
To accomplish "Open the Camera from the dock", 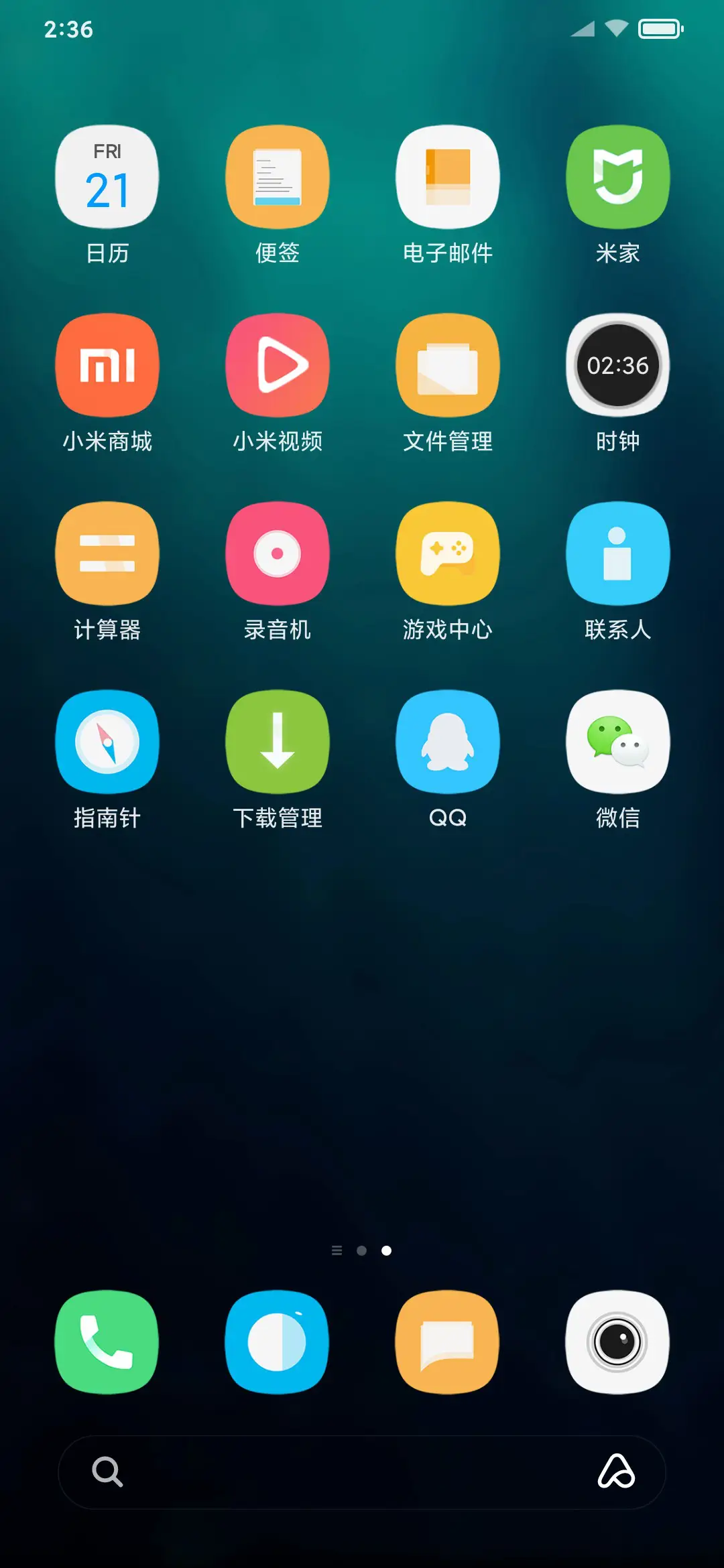I will click(x=617, y=1344).
